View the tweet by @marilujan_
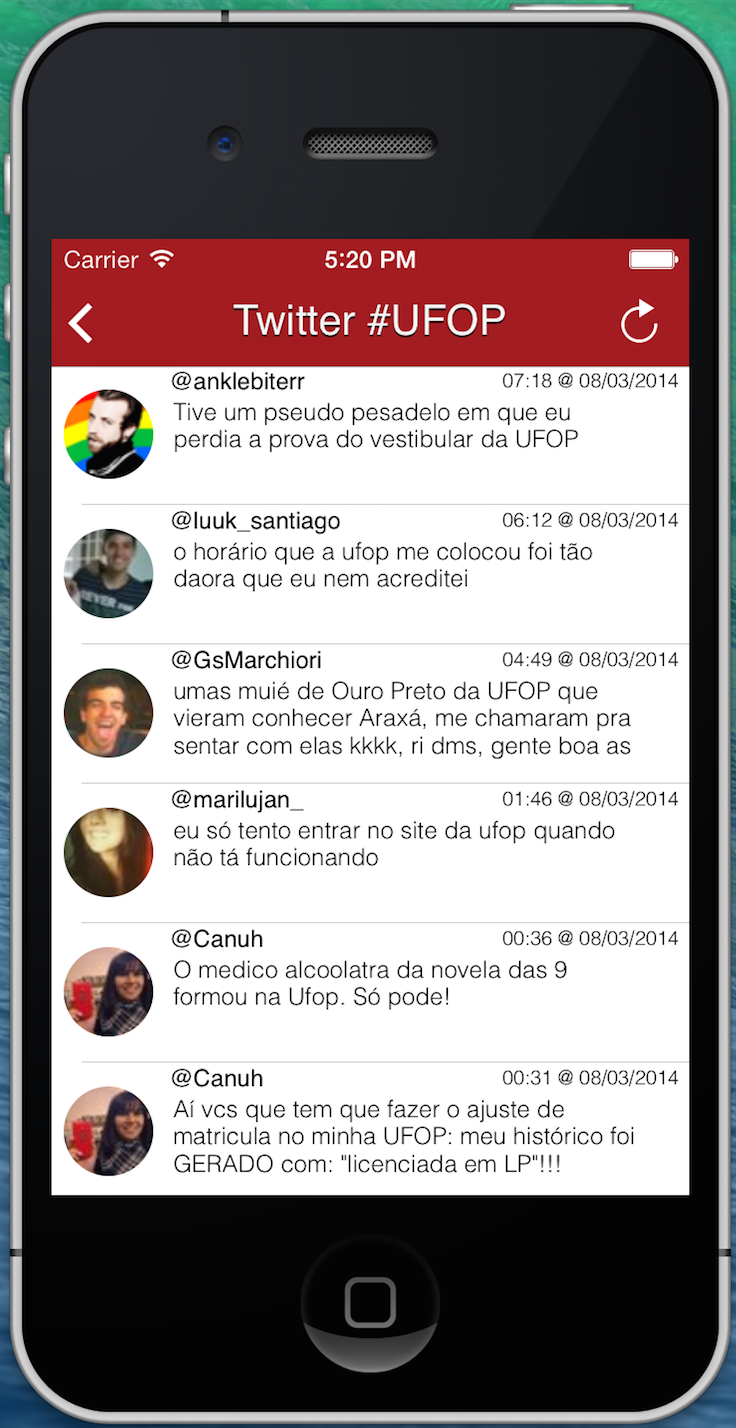The height and width of the screenshot is (1428, 736). tap(370, 853)
